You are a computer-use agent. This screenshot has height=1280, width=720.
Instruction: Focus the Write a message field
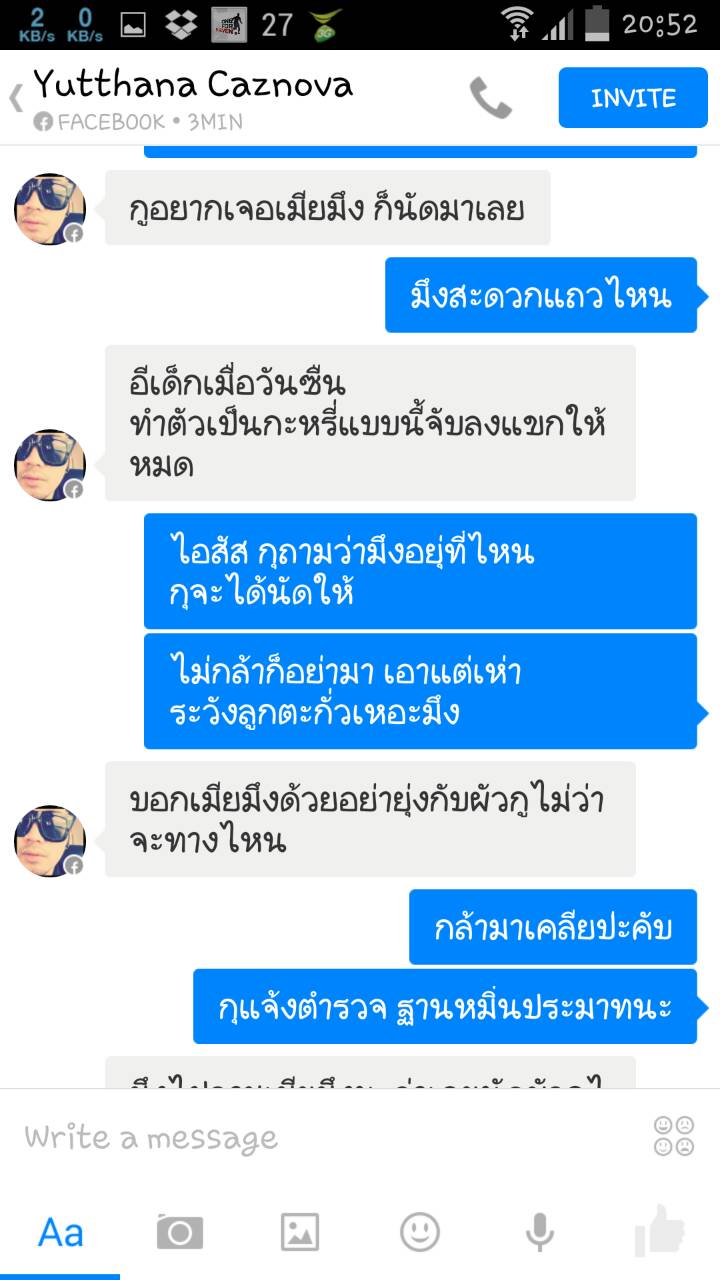(x=320, y=1137)
